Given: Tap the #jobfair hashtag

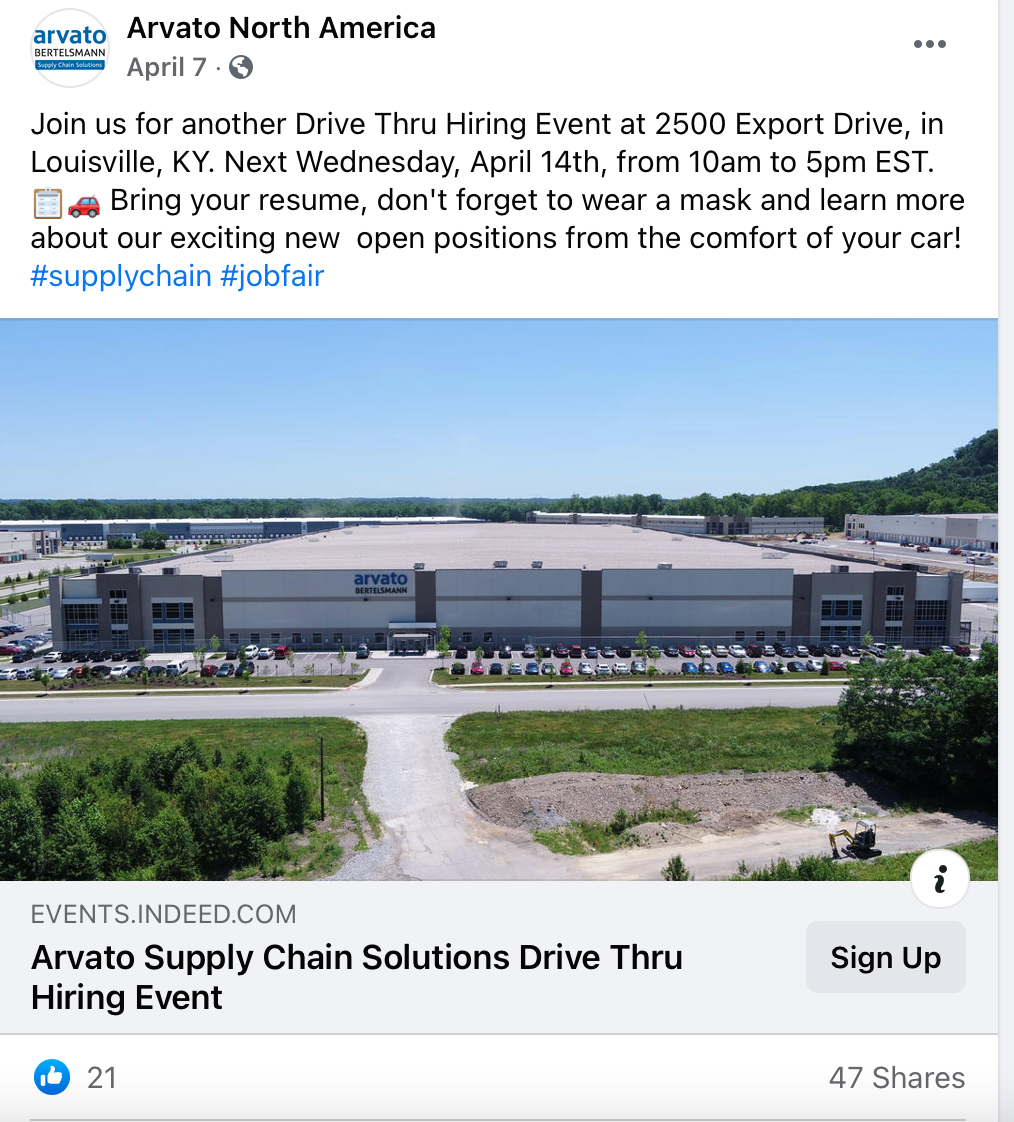Looking at the screenshot, I should pyautogui.click(x=272, y=276).
